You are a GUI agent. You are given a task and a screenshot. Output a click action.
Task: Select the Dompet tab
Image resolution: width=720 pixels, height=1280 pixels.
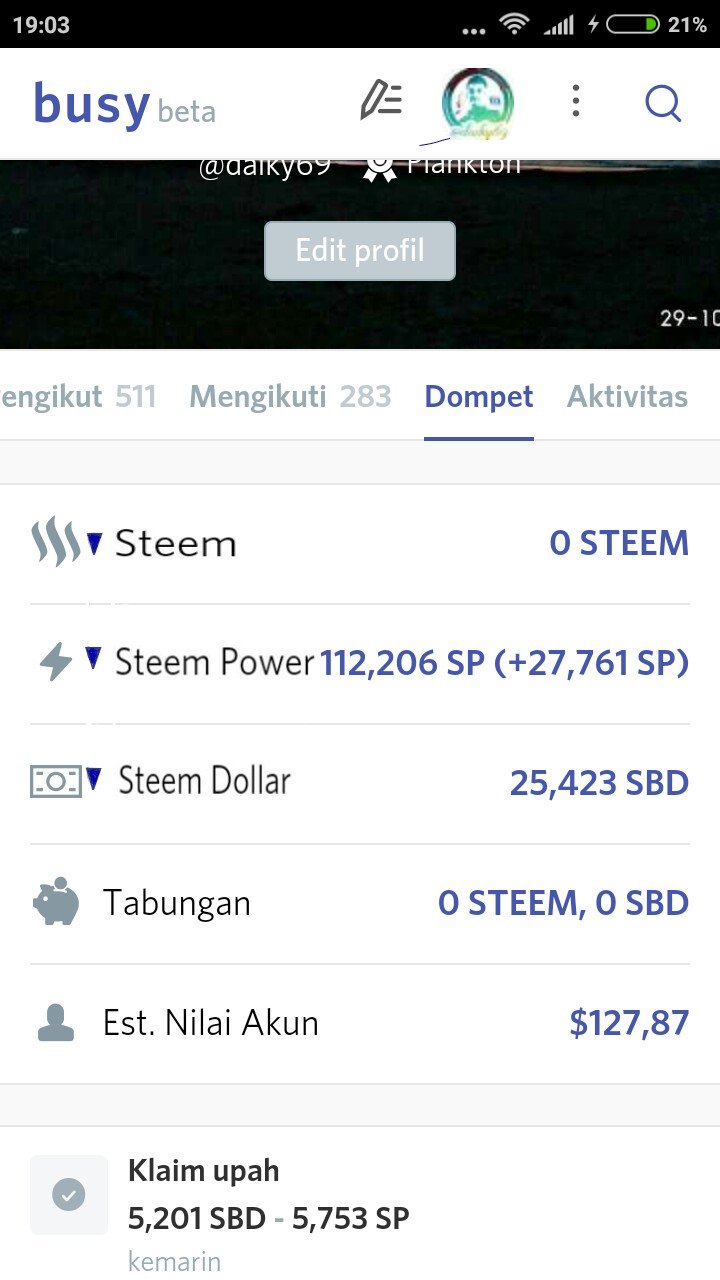click(x=479, y=397)
